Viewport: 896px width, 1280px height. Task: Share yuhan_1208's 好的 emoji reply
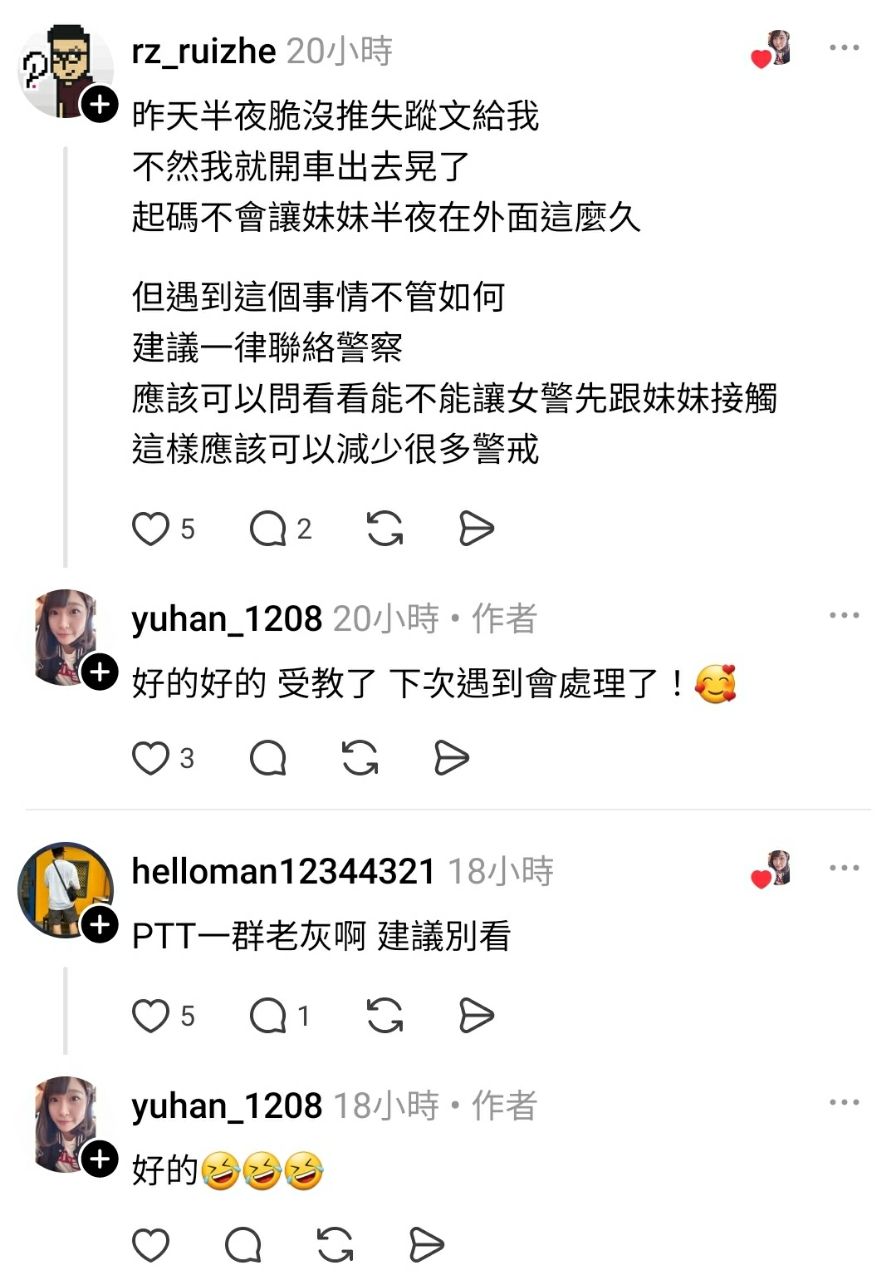click(427, 1246)
